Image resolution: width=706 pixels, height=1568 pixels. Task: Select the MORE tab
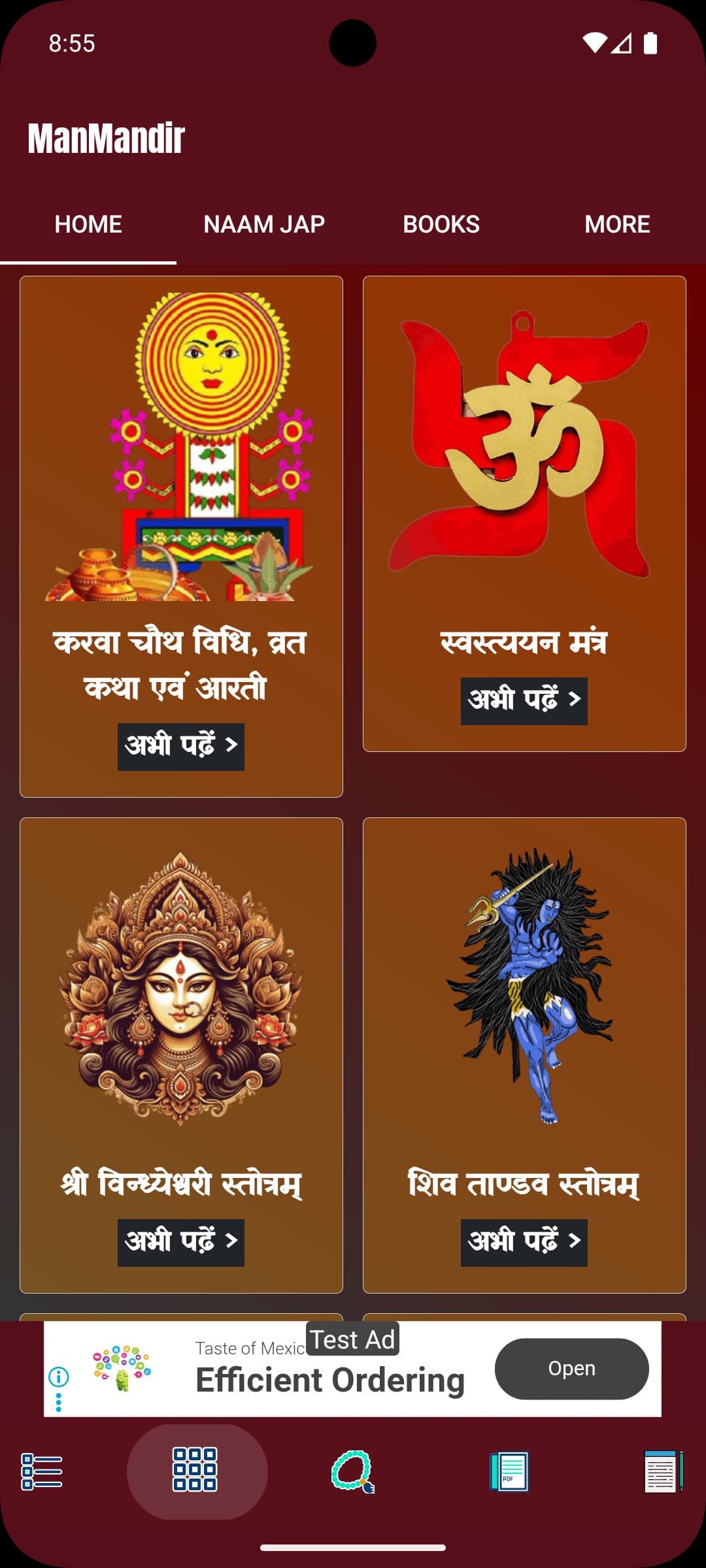[617, 225]
